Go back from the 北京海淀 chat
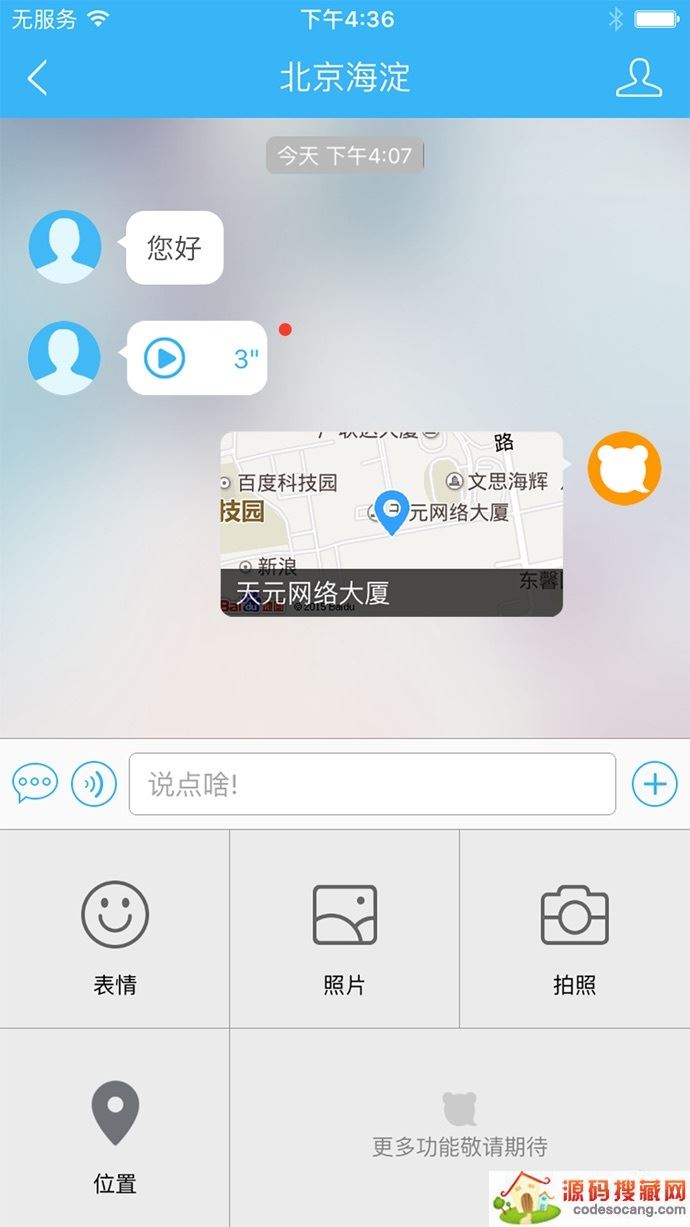 [x=37, y=78]
